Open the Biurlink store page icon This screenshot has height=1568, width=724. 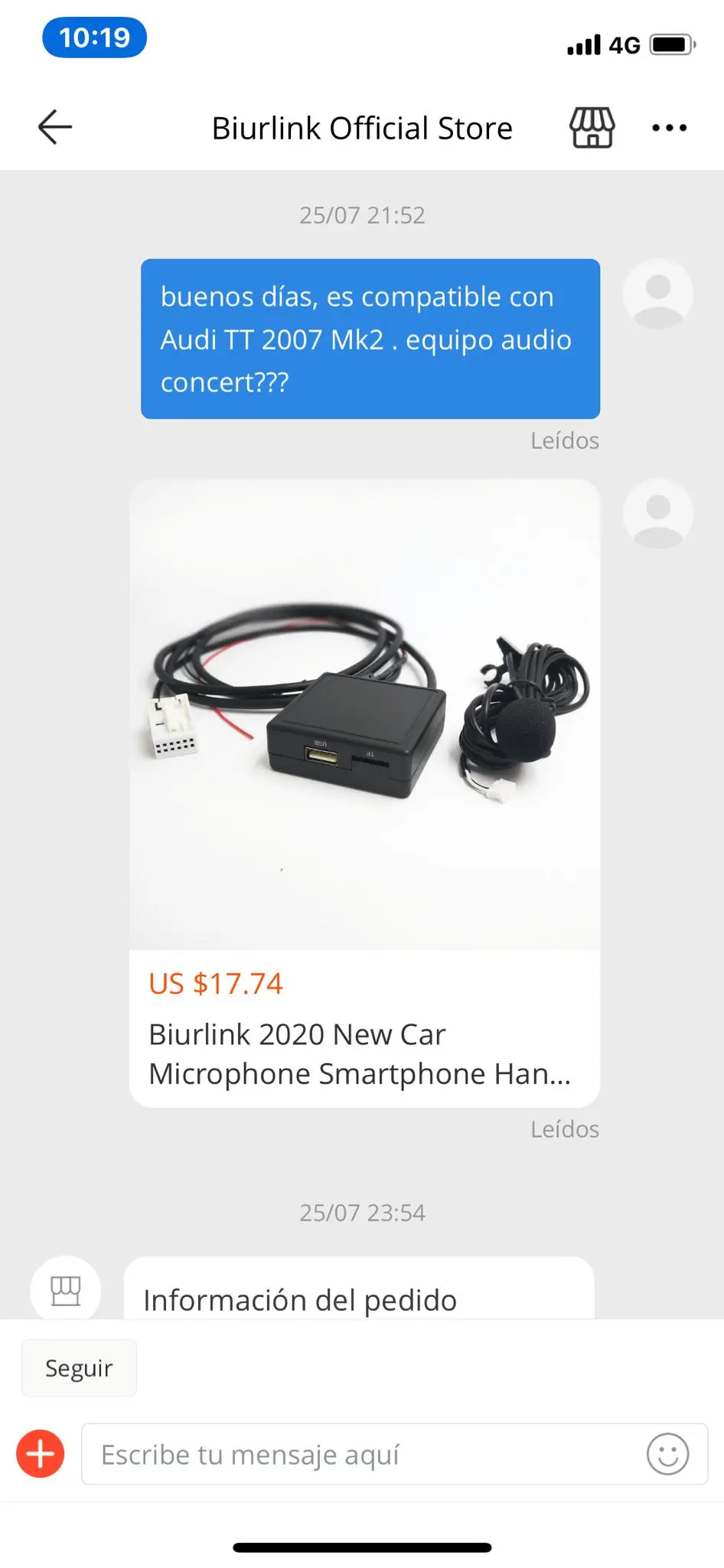coord(592,127)
